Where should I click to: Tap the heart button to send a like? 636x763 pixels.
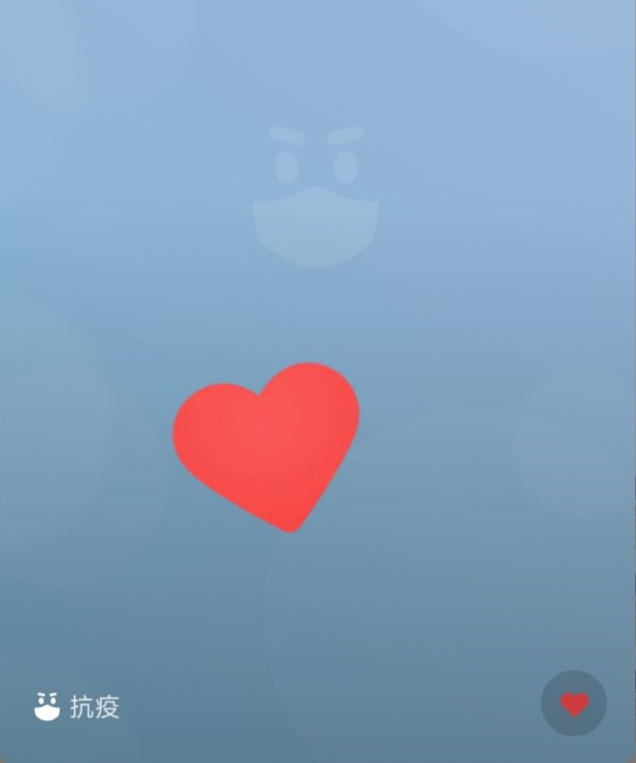(x=573, y=704)
